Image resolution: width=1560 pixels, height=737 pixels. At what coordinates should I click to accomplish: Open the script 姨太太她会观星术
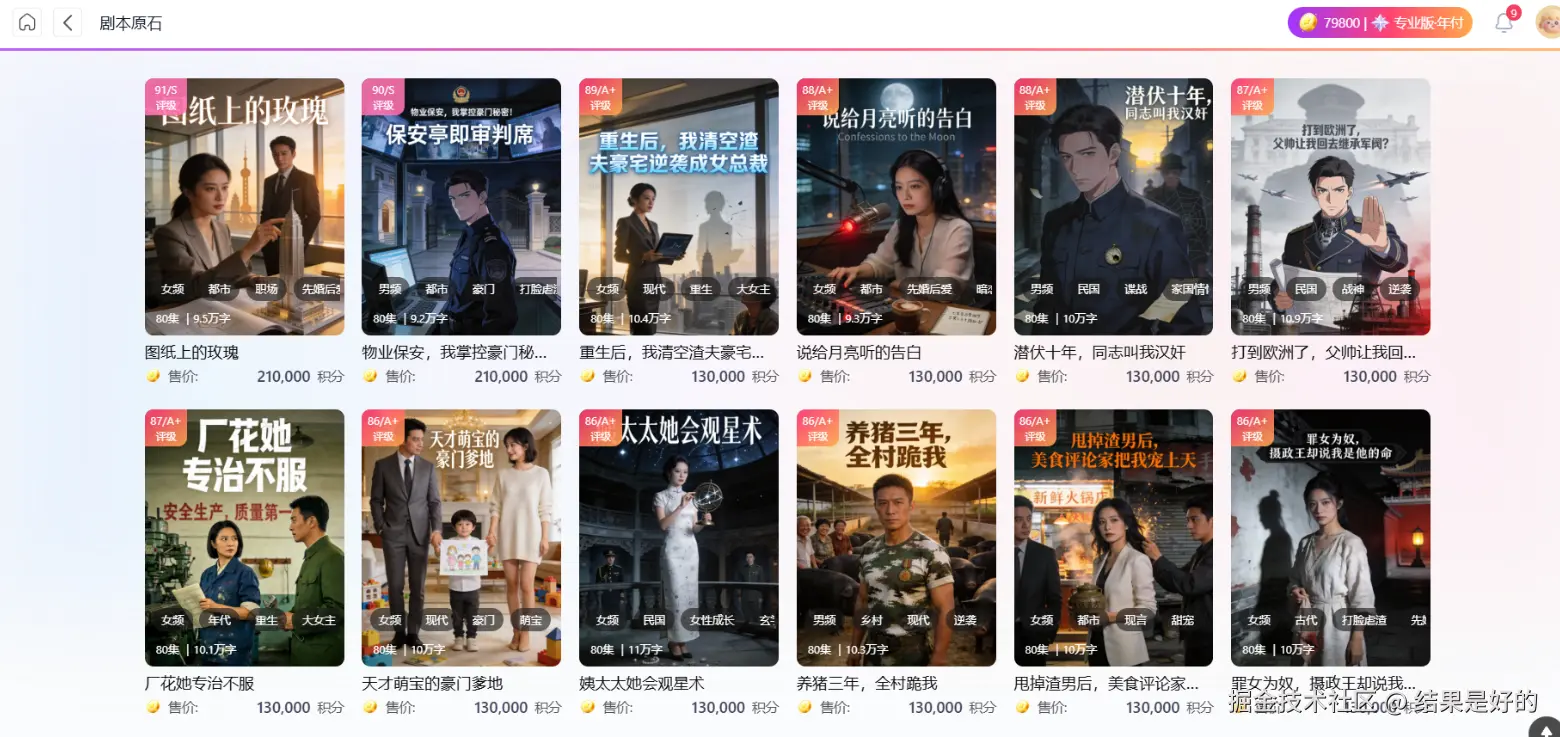(x=678, y=537)
